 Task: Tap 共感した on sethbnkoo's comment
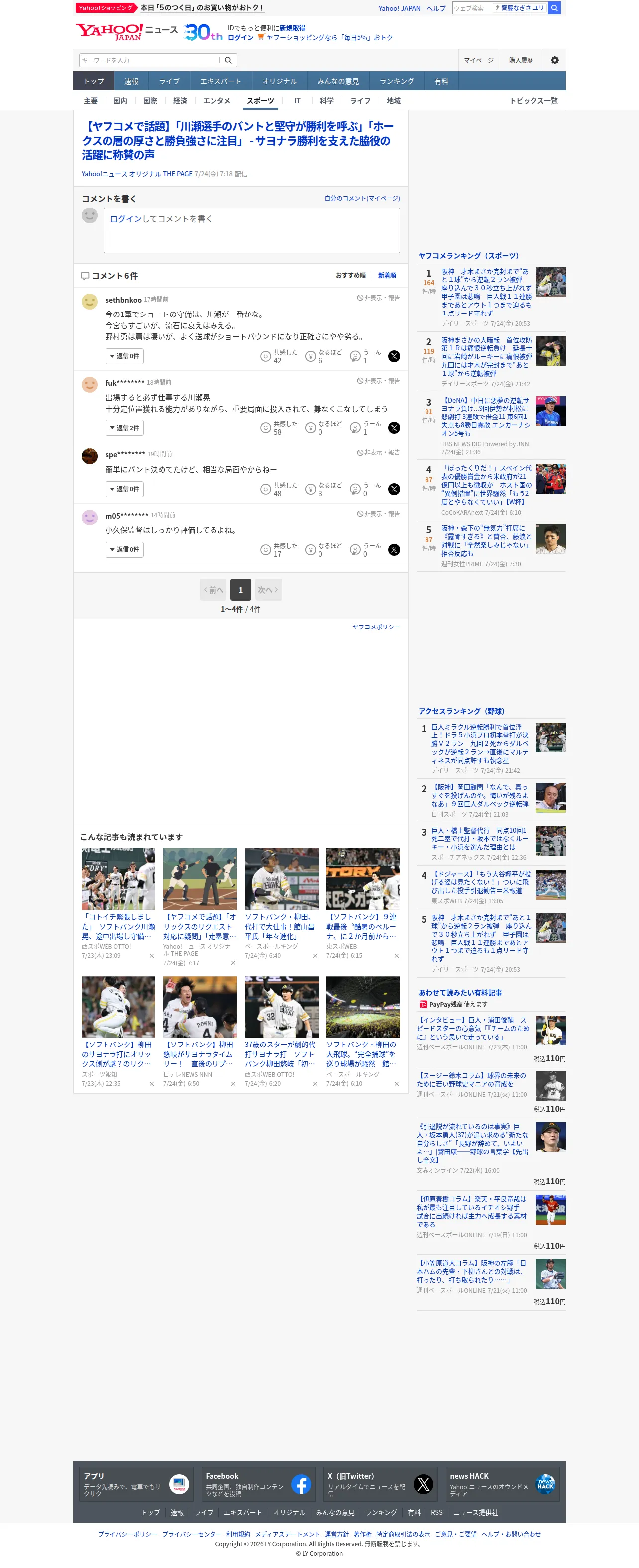pos(279,356)
